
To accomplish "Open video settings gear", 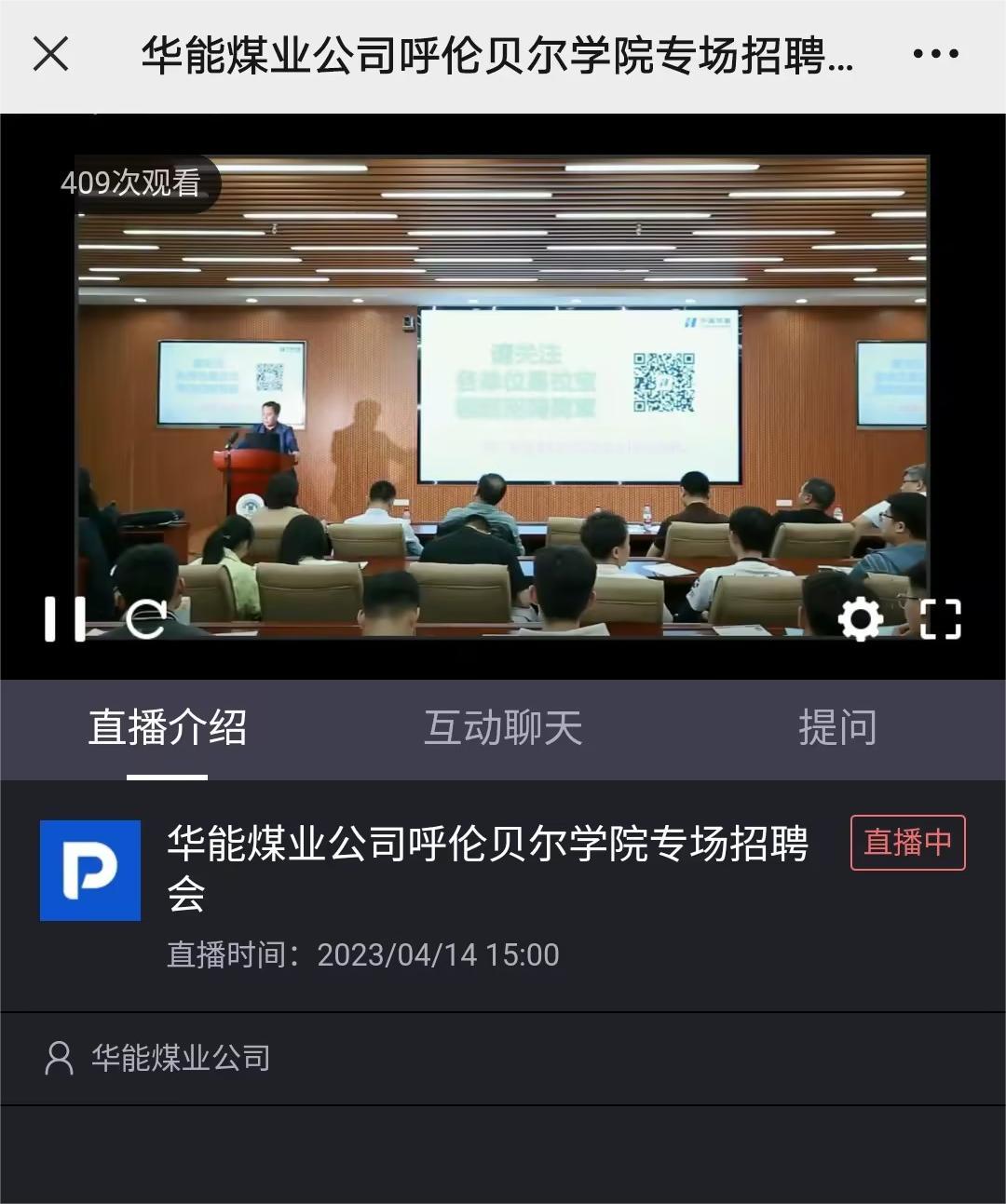I will 860,619.
